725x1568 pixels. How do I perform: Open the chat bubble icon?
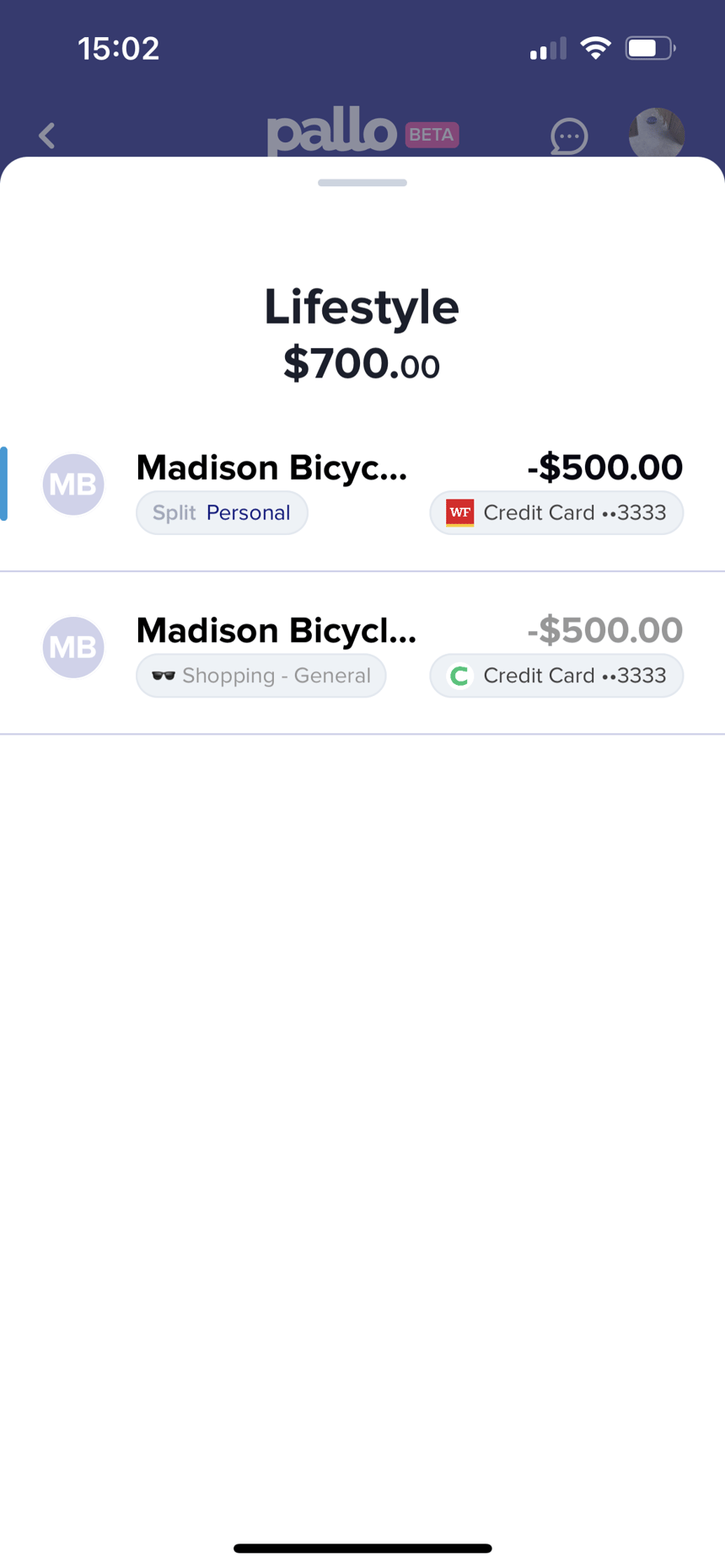coord(569,136)
